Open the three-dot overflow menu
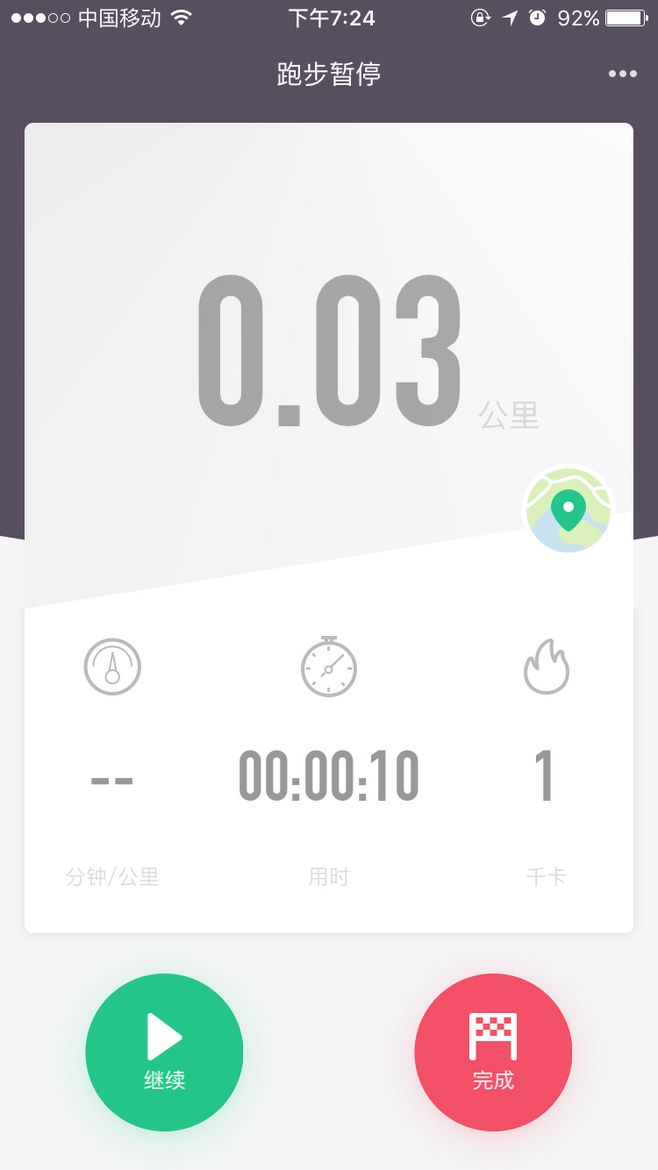Viewport: 658px width, 1170px height. click(622, 74)
